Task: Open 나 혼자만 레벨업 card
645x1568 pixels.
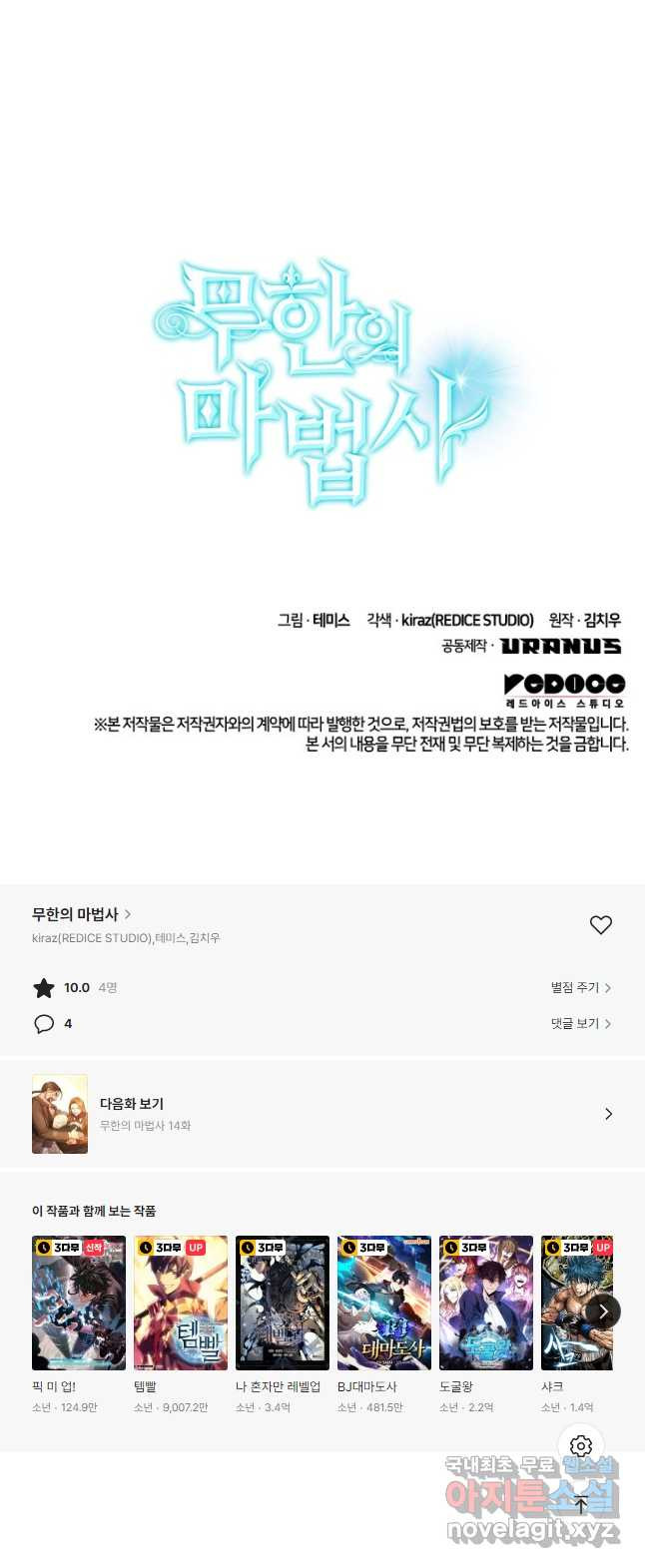Action: (x=283, y=1303)
